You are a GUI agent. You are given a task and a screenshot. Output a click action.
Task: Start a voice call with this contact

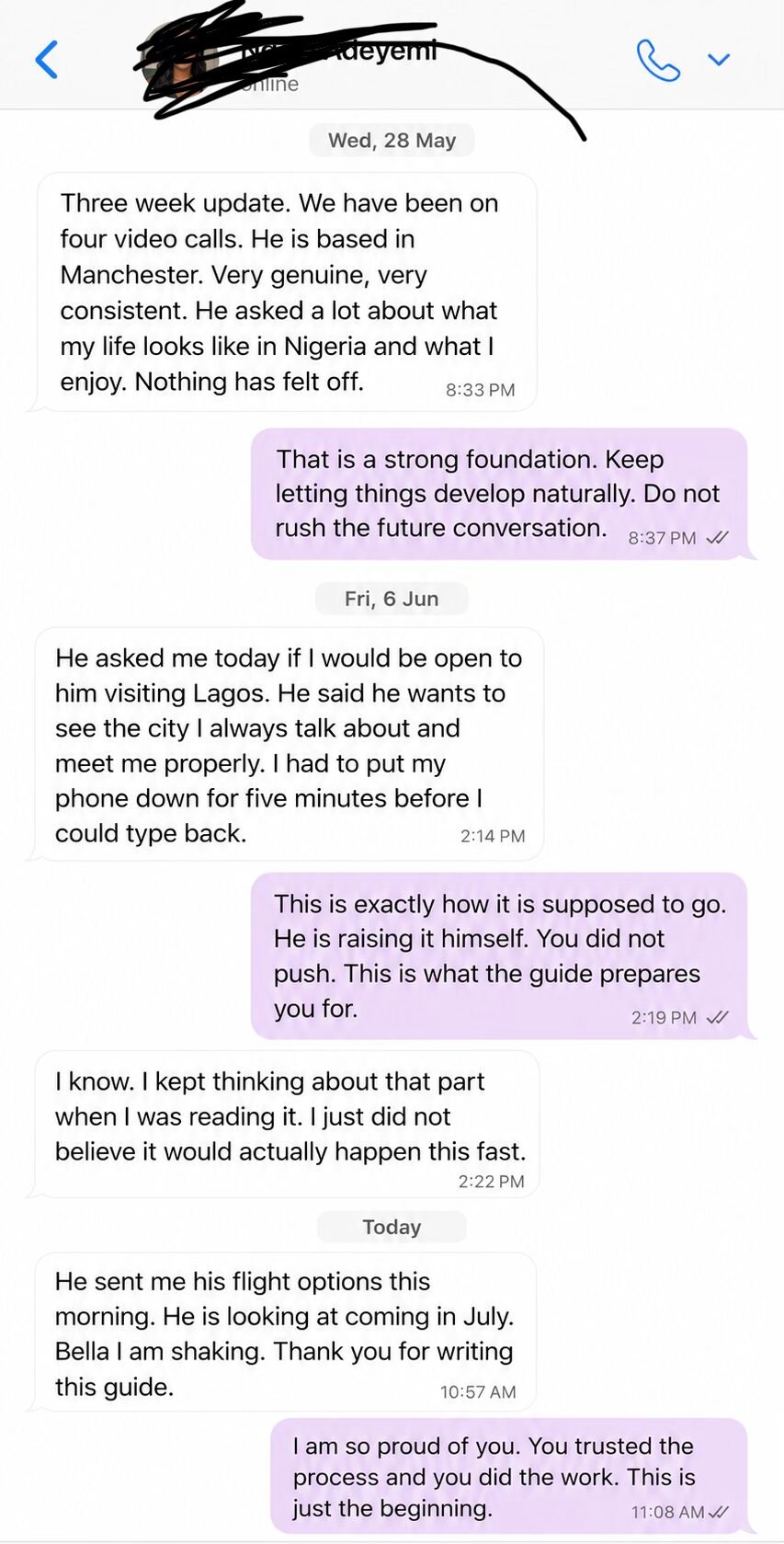coord(658,60)
